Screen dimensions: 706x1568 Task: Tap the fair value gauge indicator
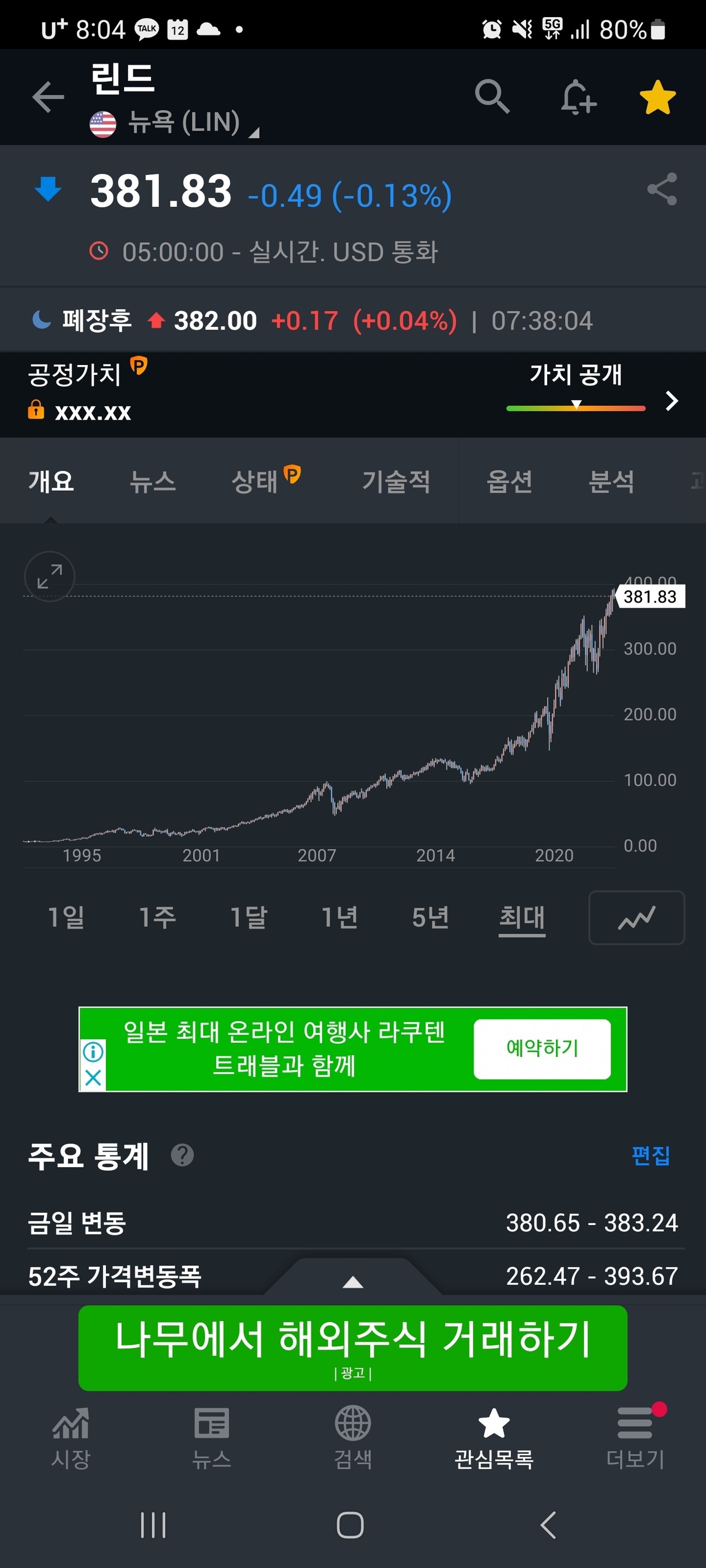click(x=576, y=404)
